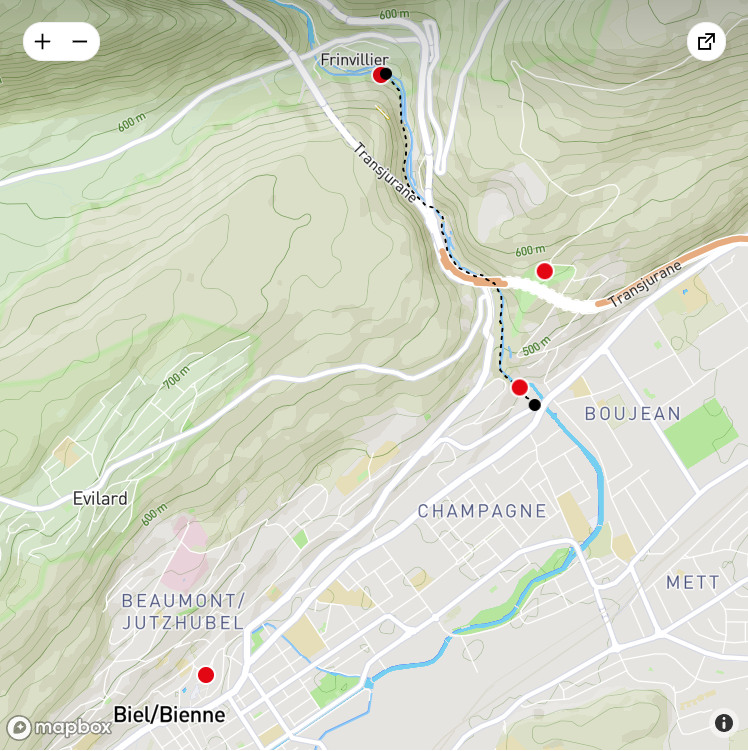Select the CHAMPAGNE district label
Screen dimensions: 748x751
481,512
